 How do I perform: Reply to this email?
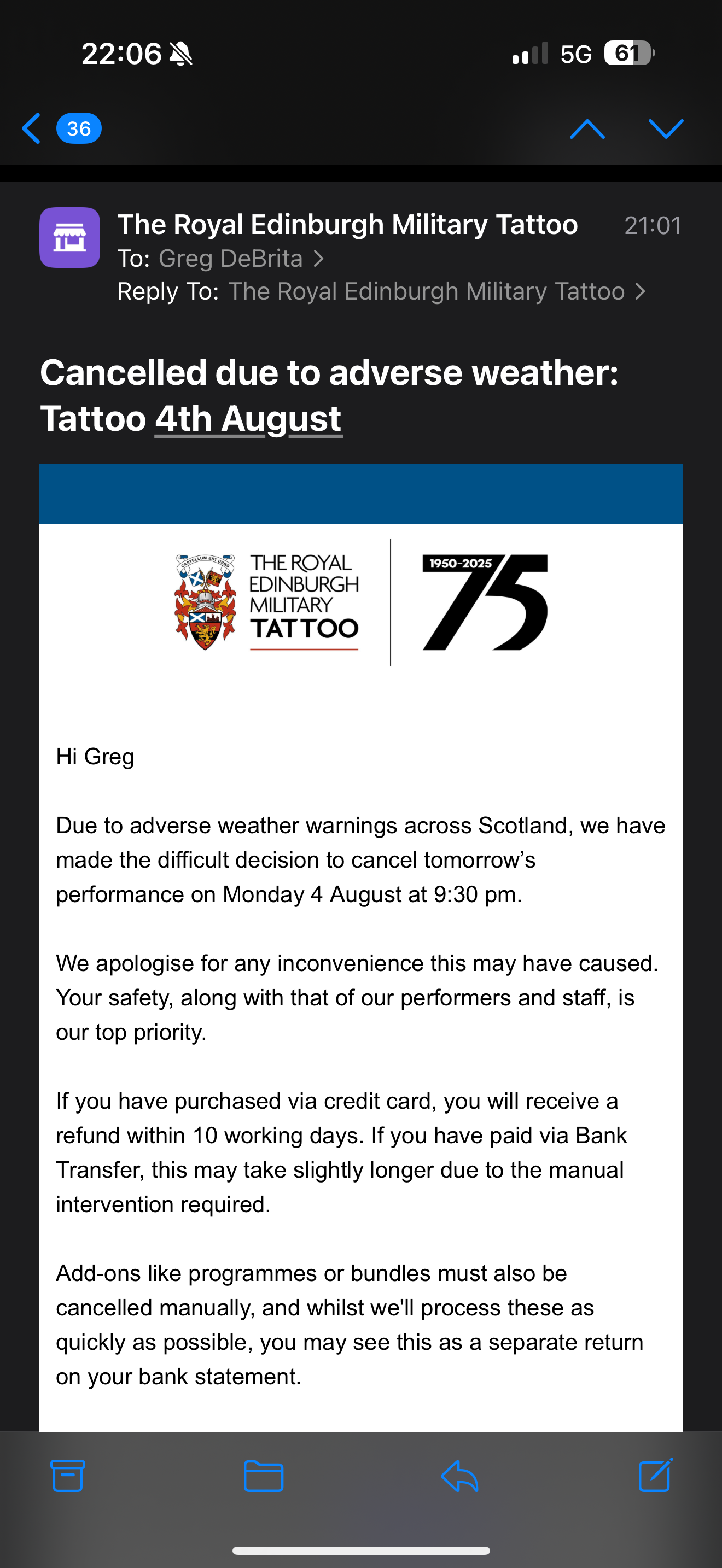pyautogui.click(x=459, y=1476)
